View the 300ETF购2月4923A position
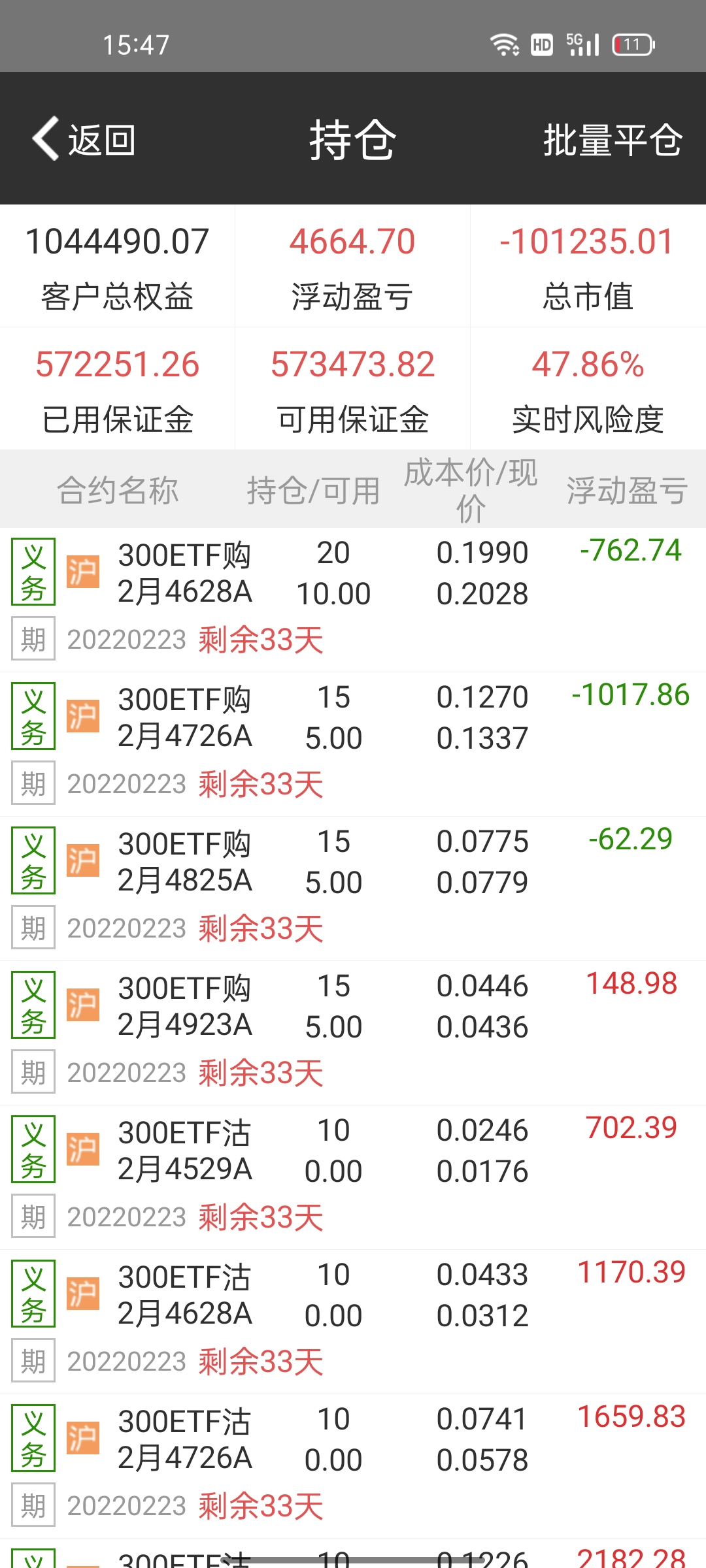The height and width of the screenshot is (1568, 706). point(185,1007)
